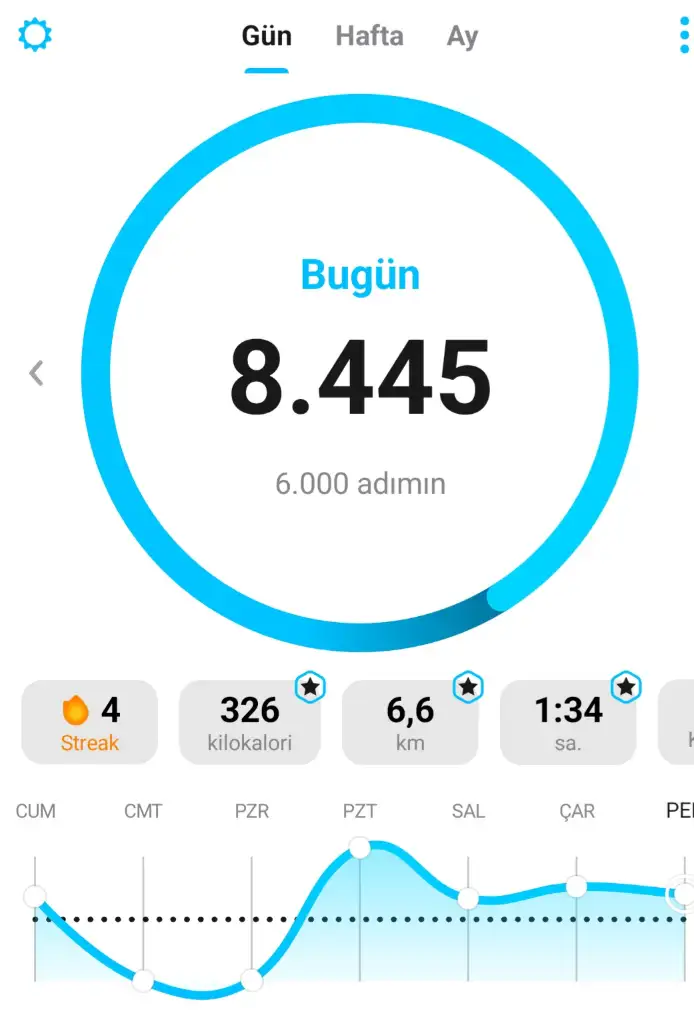Screen dimensions: 694x1024
Task: Select the CUM point on the chart
Action: [x=35, y=896]
